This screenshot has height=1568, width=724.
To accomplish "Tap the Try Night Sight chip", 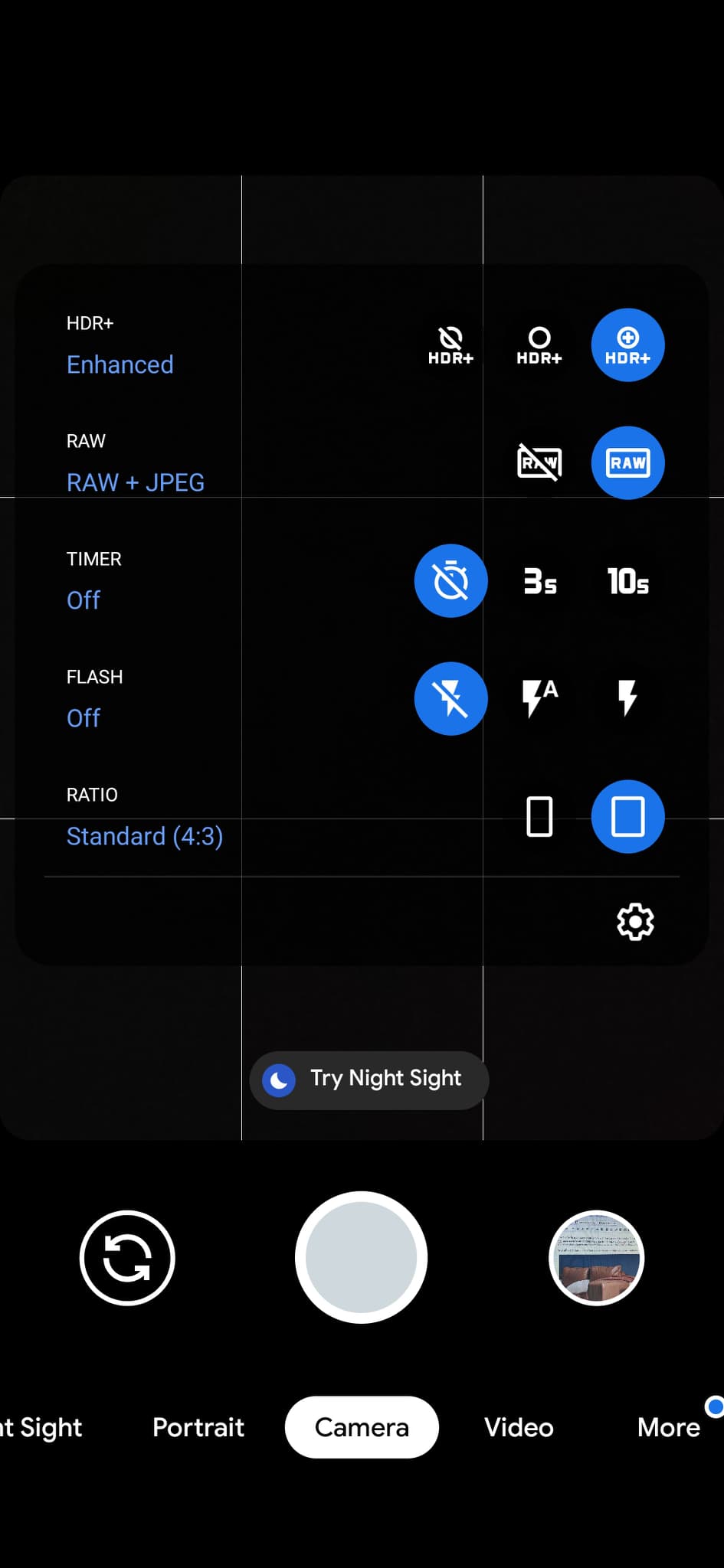I will (369, 1080).
